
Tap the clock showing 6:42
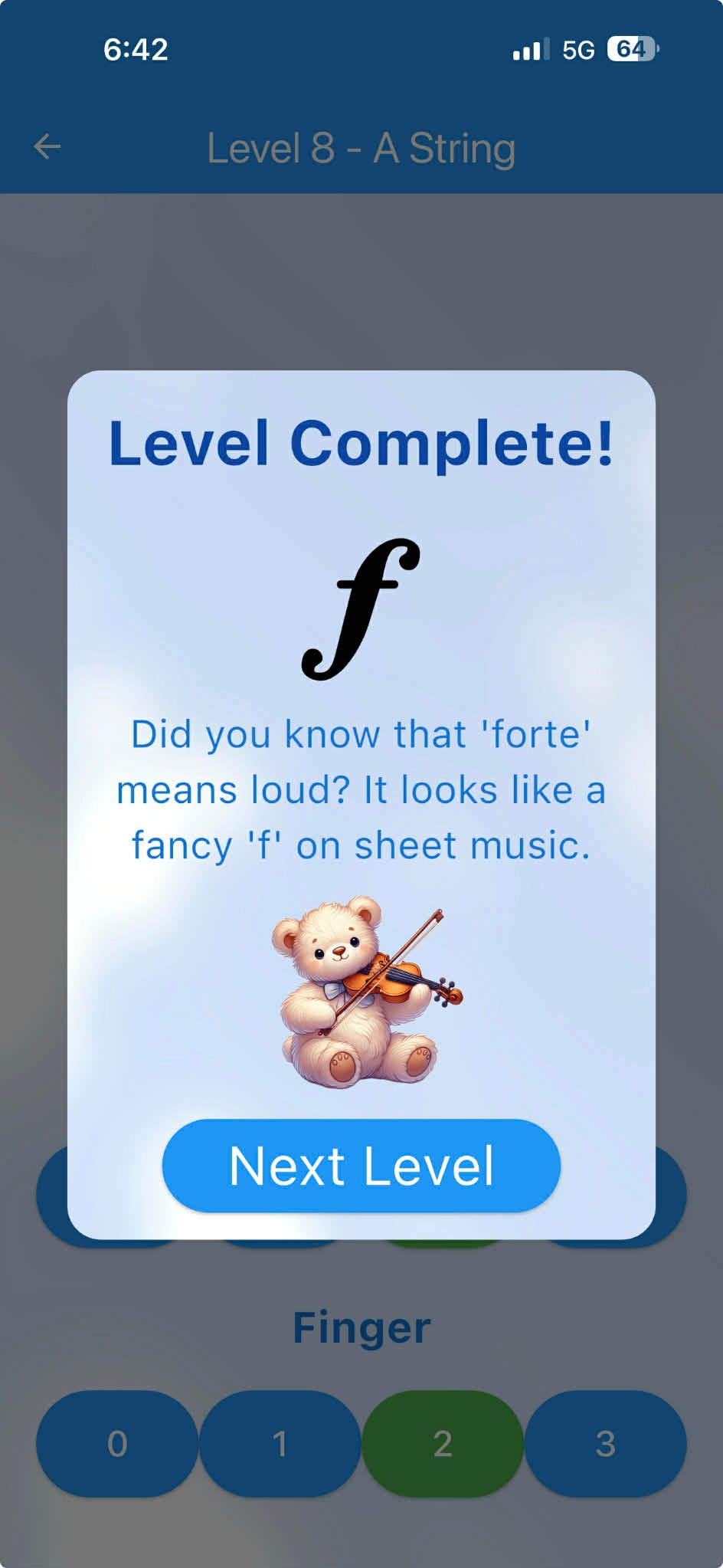coord(135,49)
